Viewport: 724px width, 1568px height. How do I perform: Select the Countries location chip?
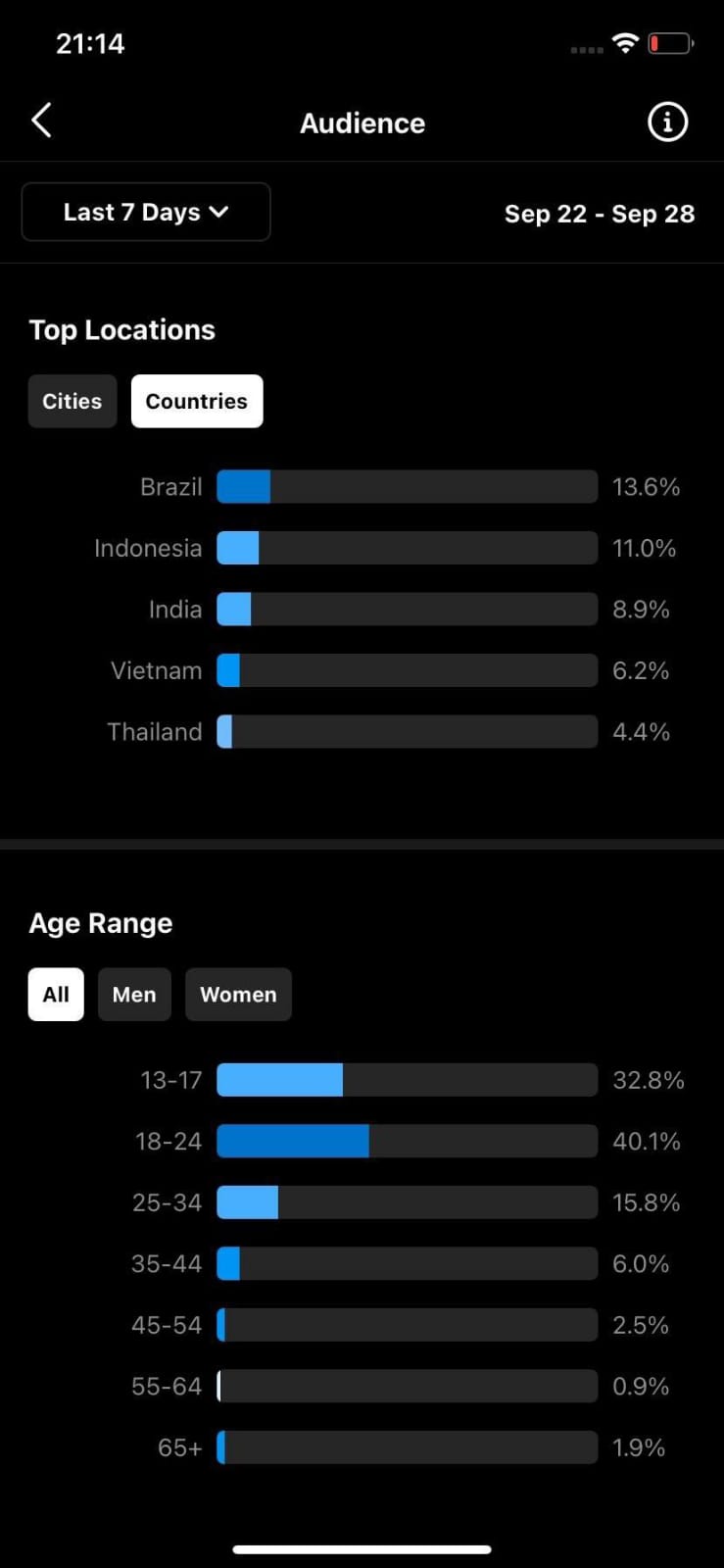[197, 401]
